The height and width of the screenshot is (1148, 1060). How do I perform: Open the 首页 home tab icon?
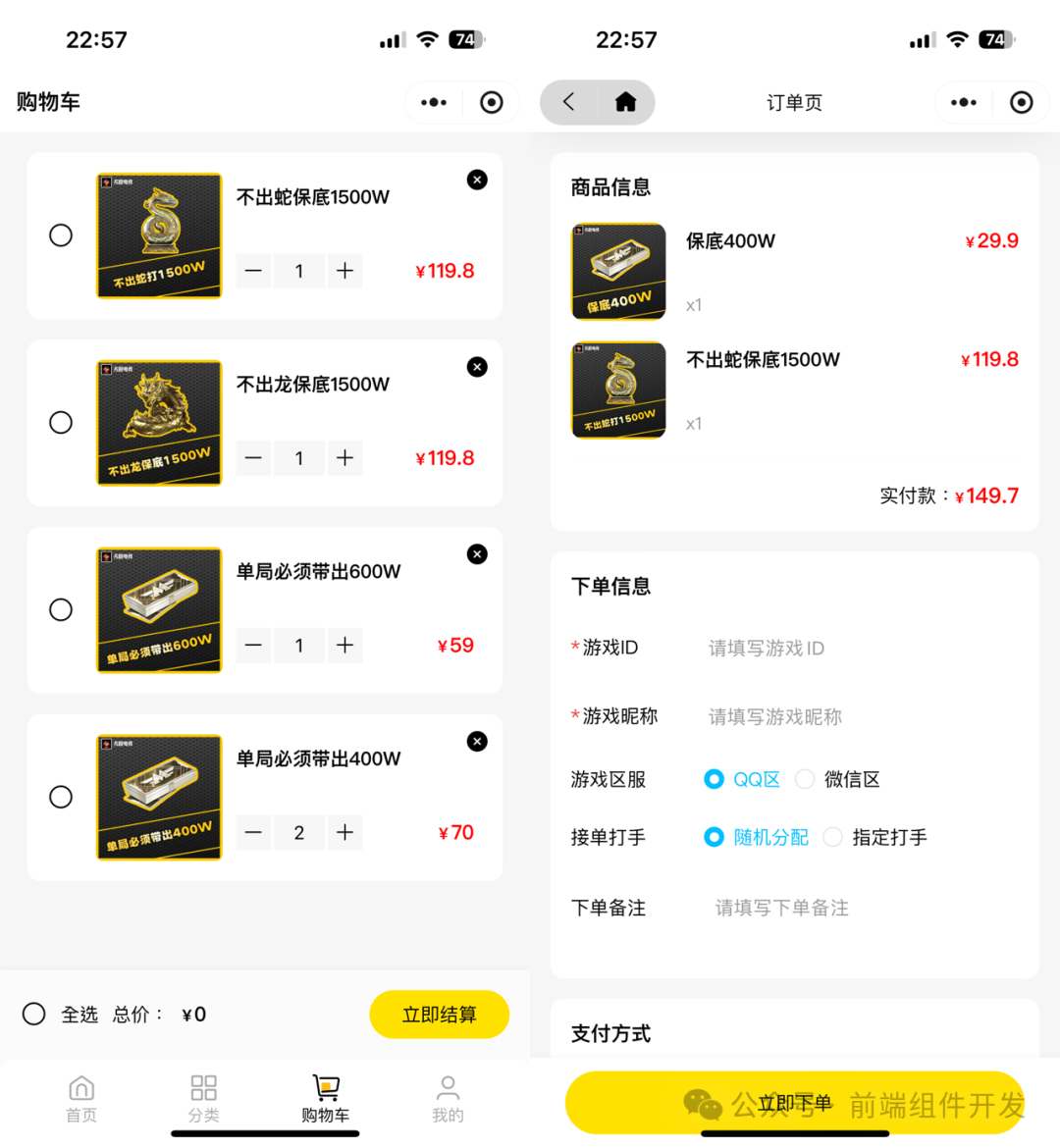[81, 1089]
